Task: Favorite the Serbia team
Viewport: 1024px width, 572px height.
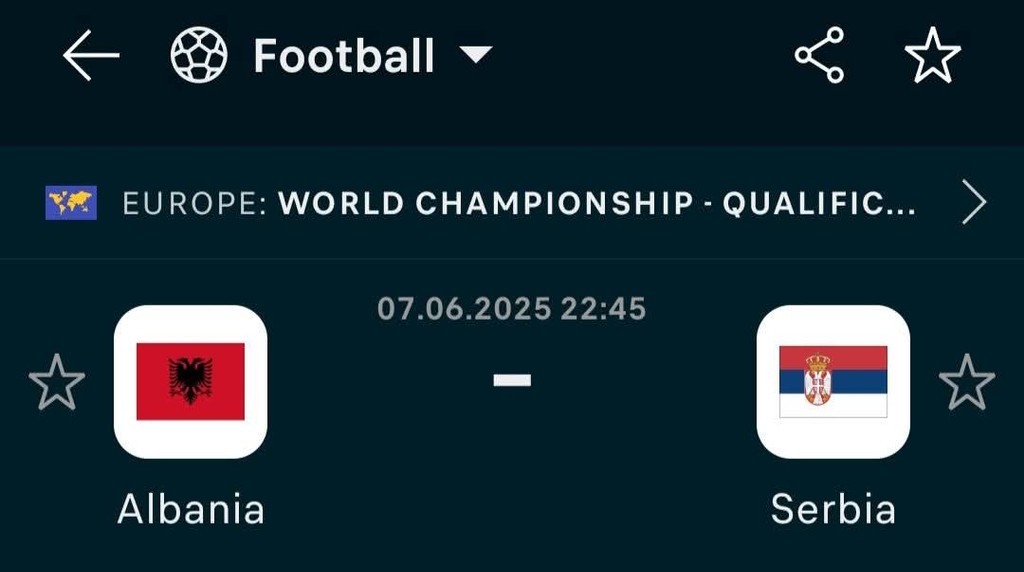Action: click(966, 382)
